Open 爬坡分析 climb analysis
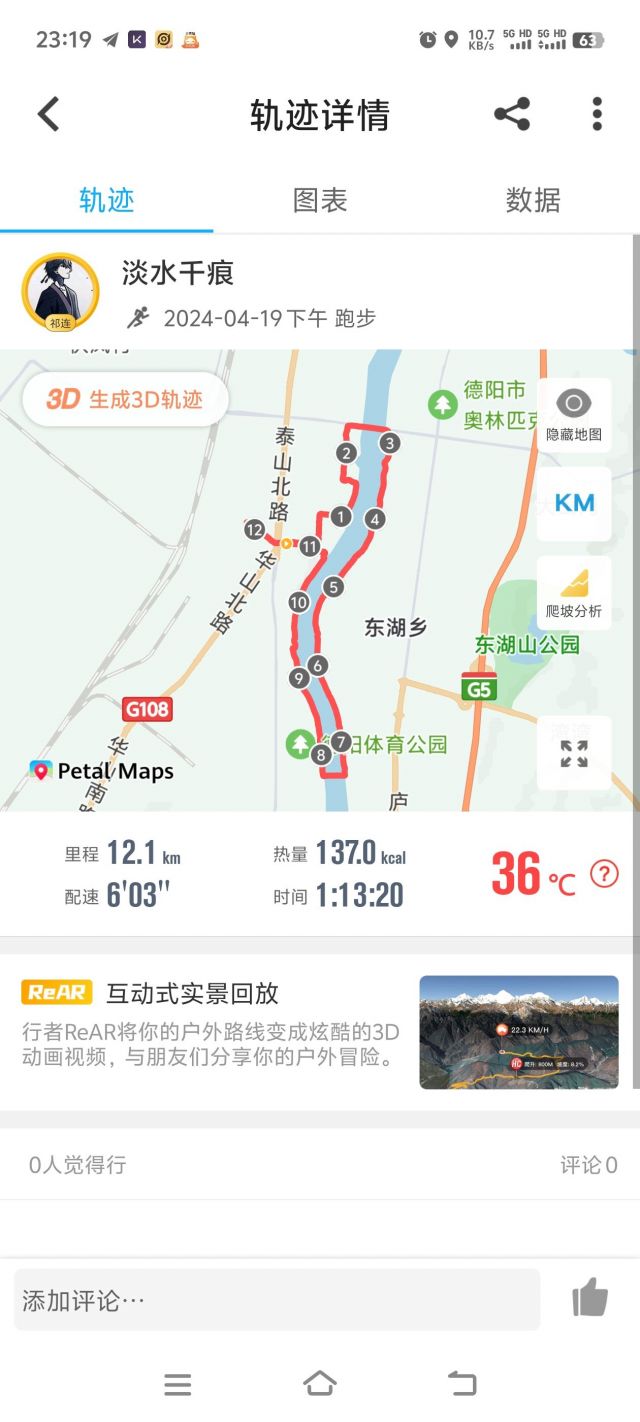Image resolution: width=640 pixels, height=1422 pixels. tap(574, 592)
